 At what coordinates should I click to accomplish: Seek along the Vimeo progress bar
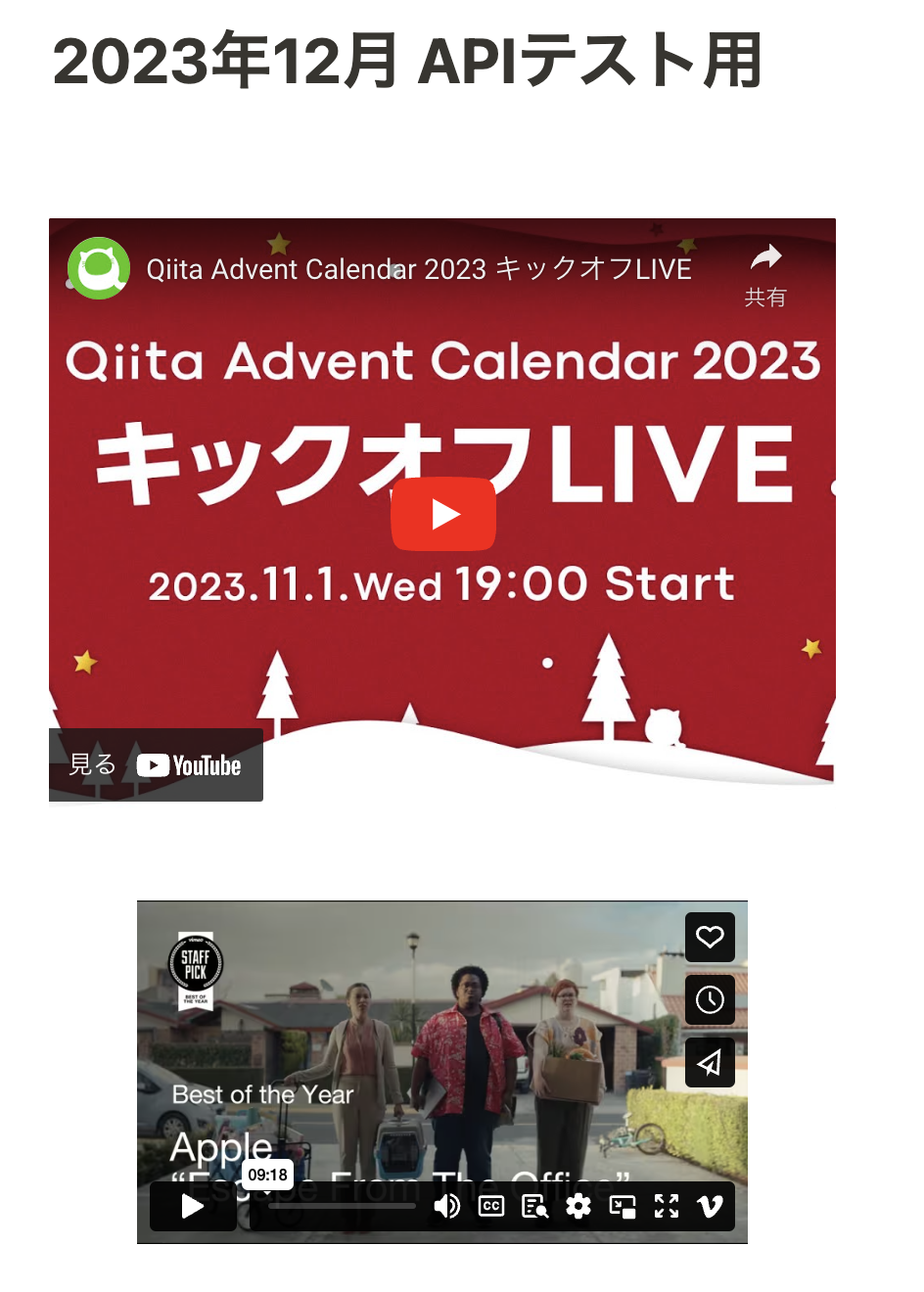click(343, 1207)
